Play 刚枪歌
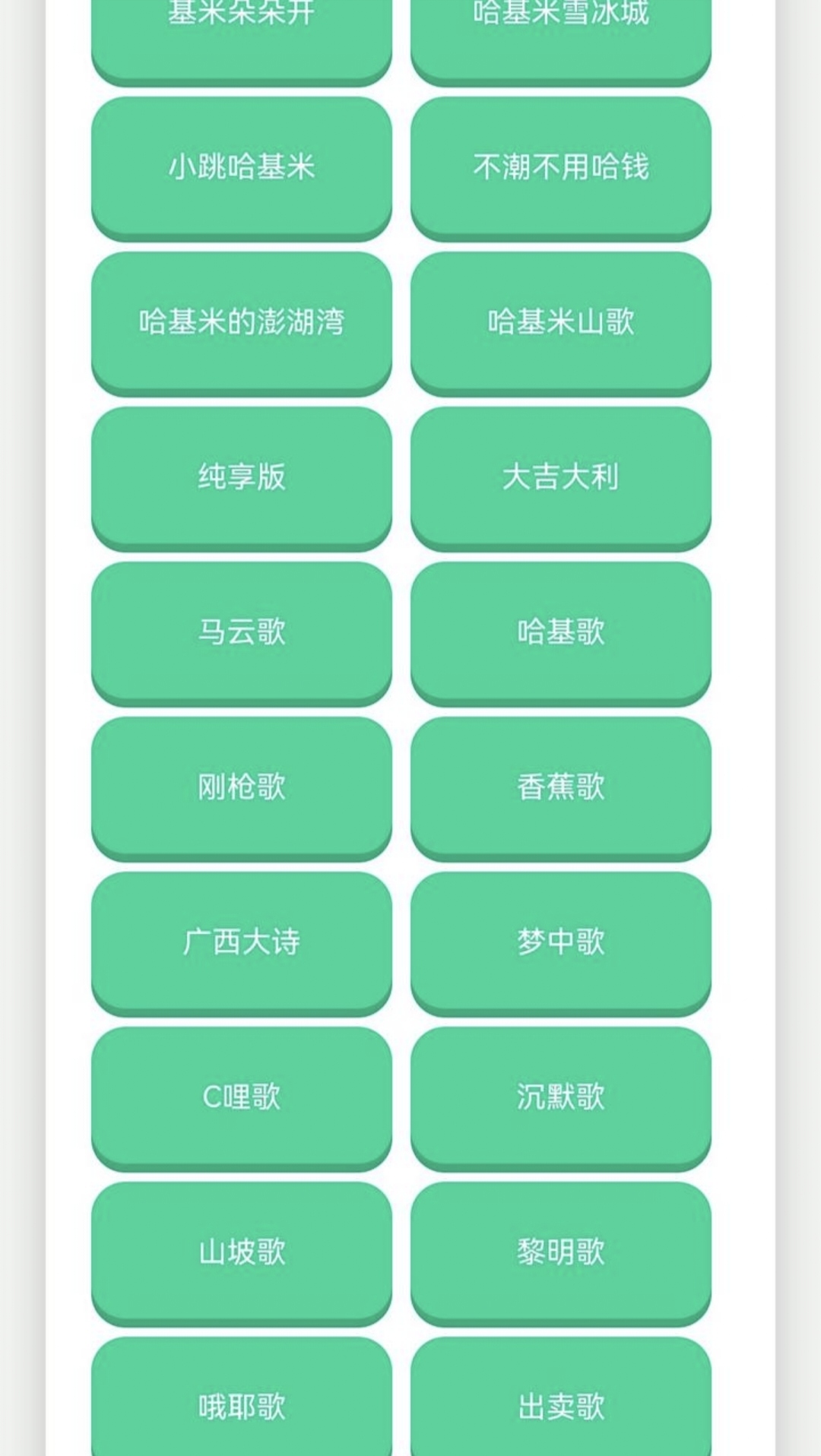Image resolution: width=821 pixels, height=1456 pixels. click(241, 787)
